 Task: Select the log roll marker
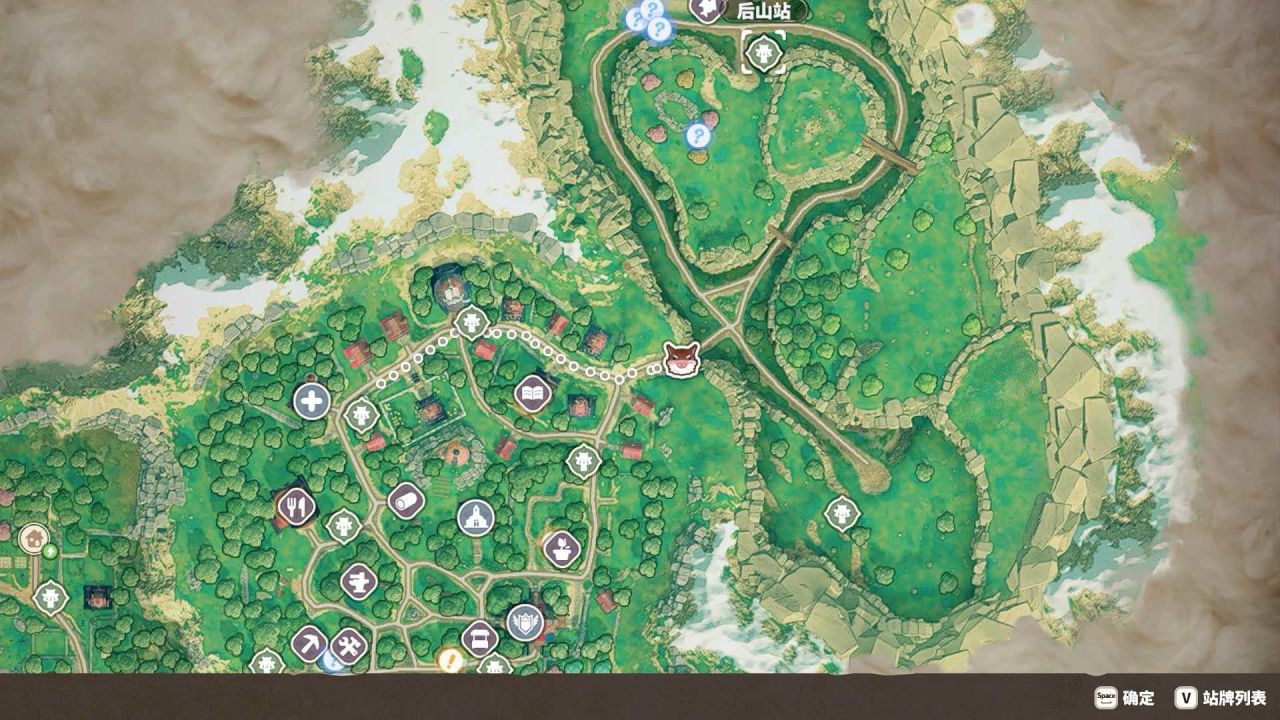point(407,500)
